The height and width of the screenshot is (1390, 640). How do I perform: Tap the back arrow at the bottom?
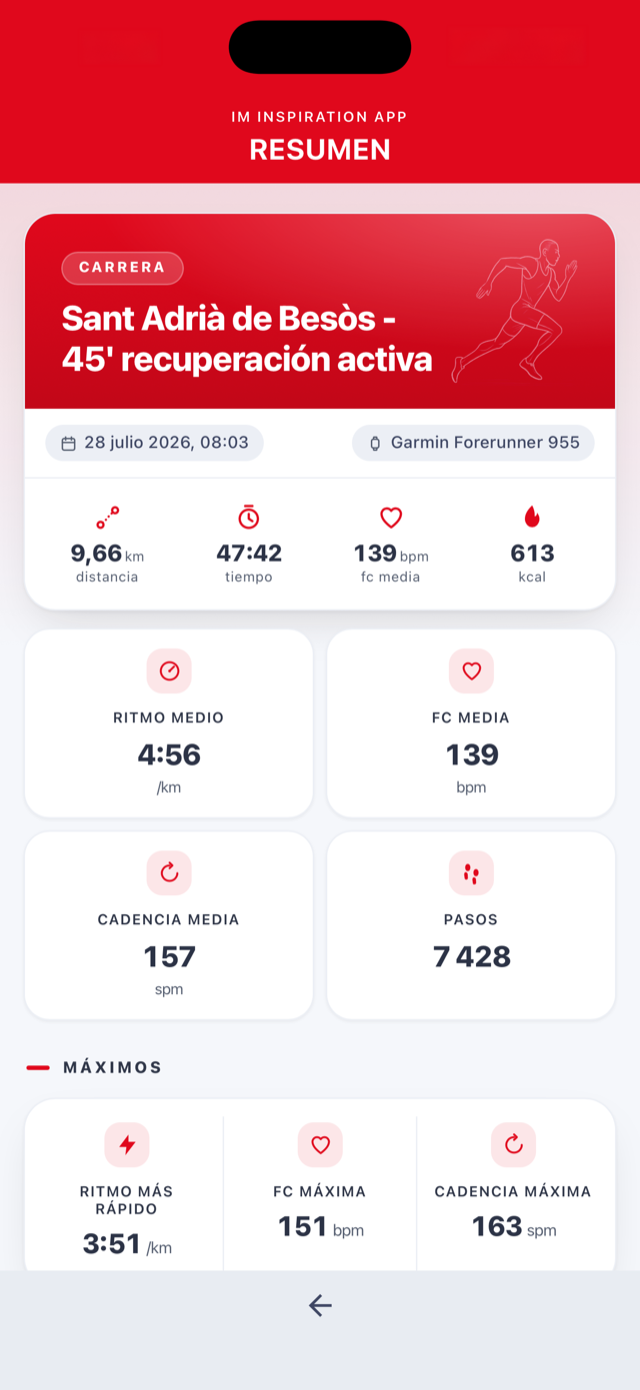click(320, 1305)
